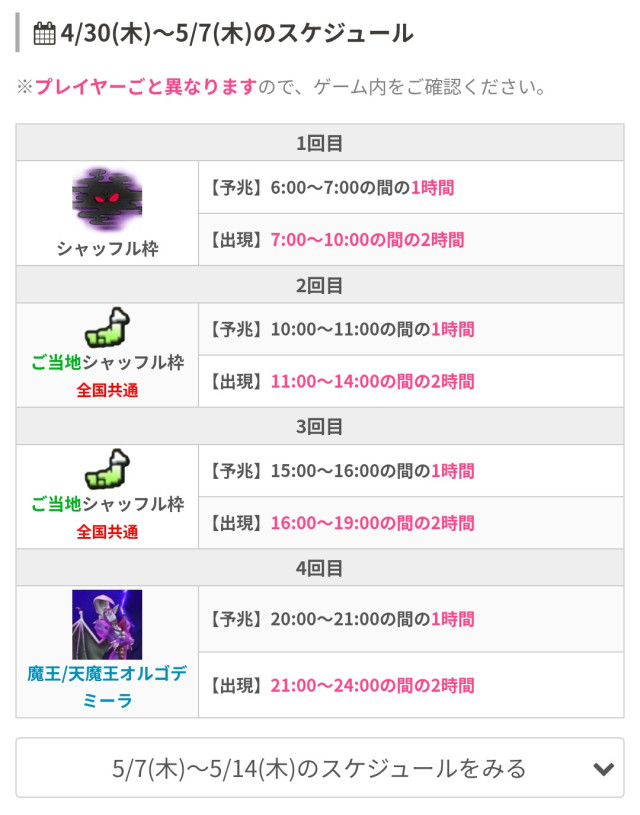The width and height of the screenshot is (640, 815).
Task: Open the 魔王/天魔王オルゴデミーラ link
Action: [x=107, y=687]
